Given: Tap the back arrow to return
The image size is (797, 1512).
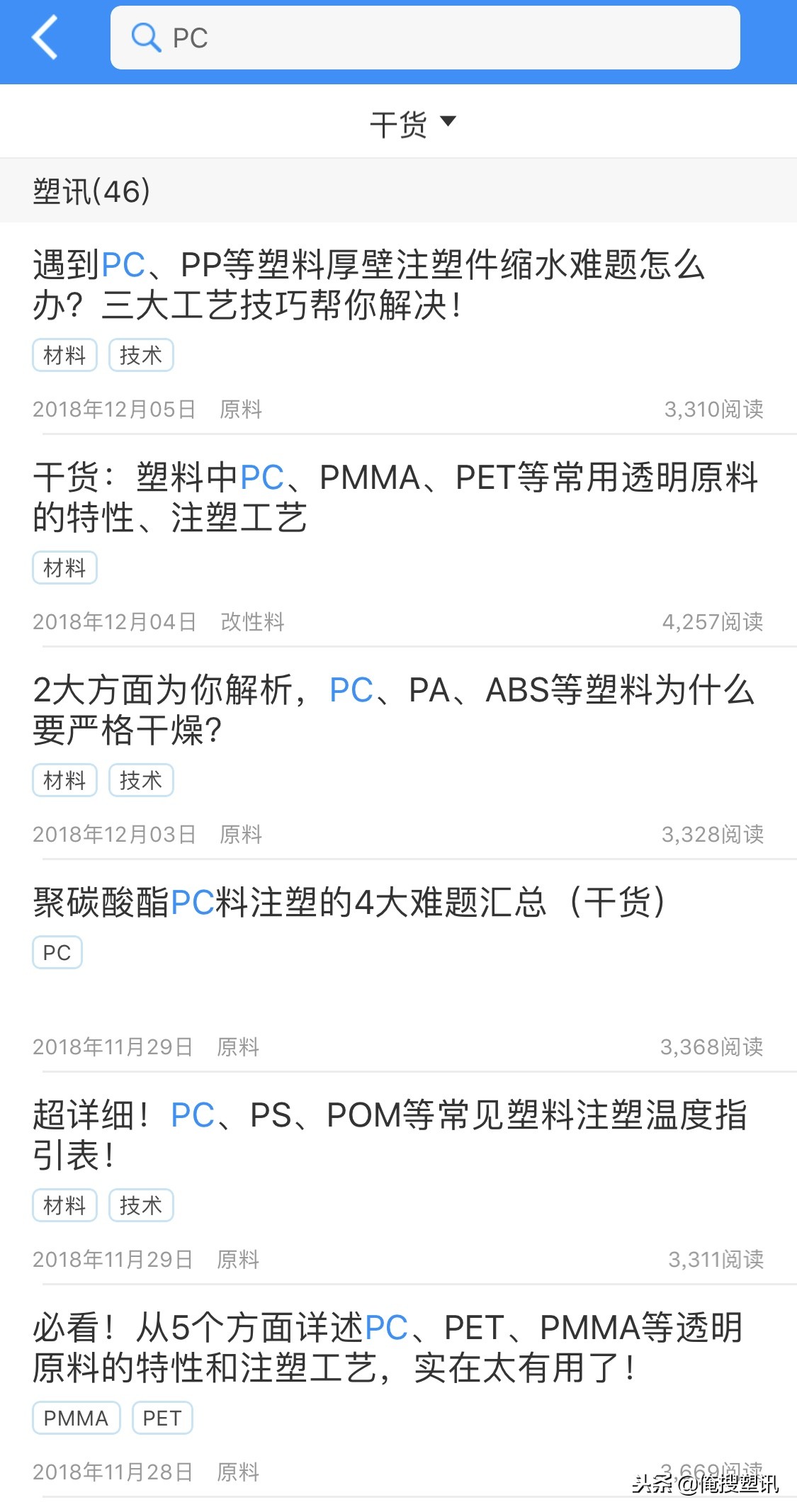Looking at the screenshot, I should [44, 39].
